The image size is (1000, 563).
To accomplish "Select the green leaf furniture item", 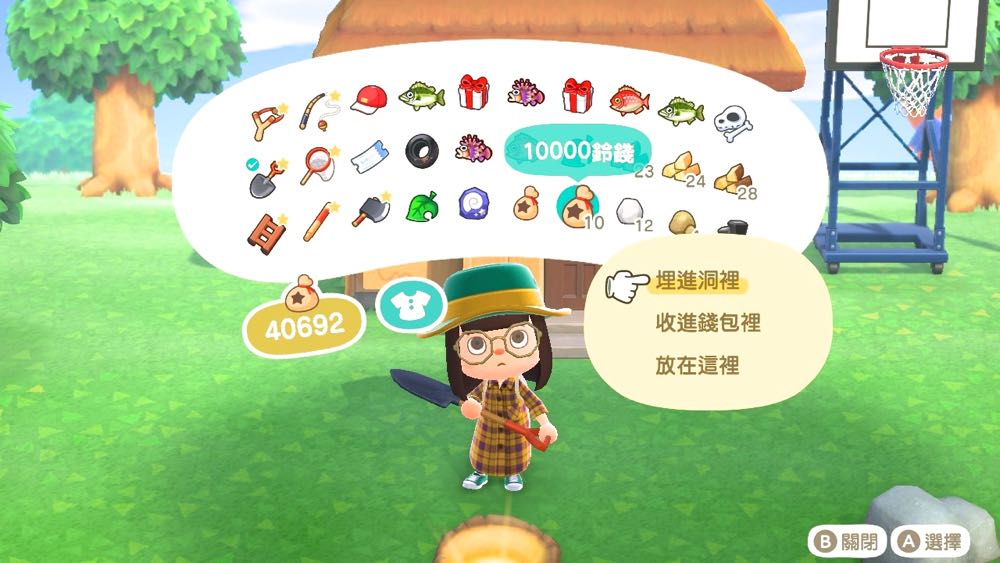I will coord(421,207).
